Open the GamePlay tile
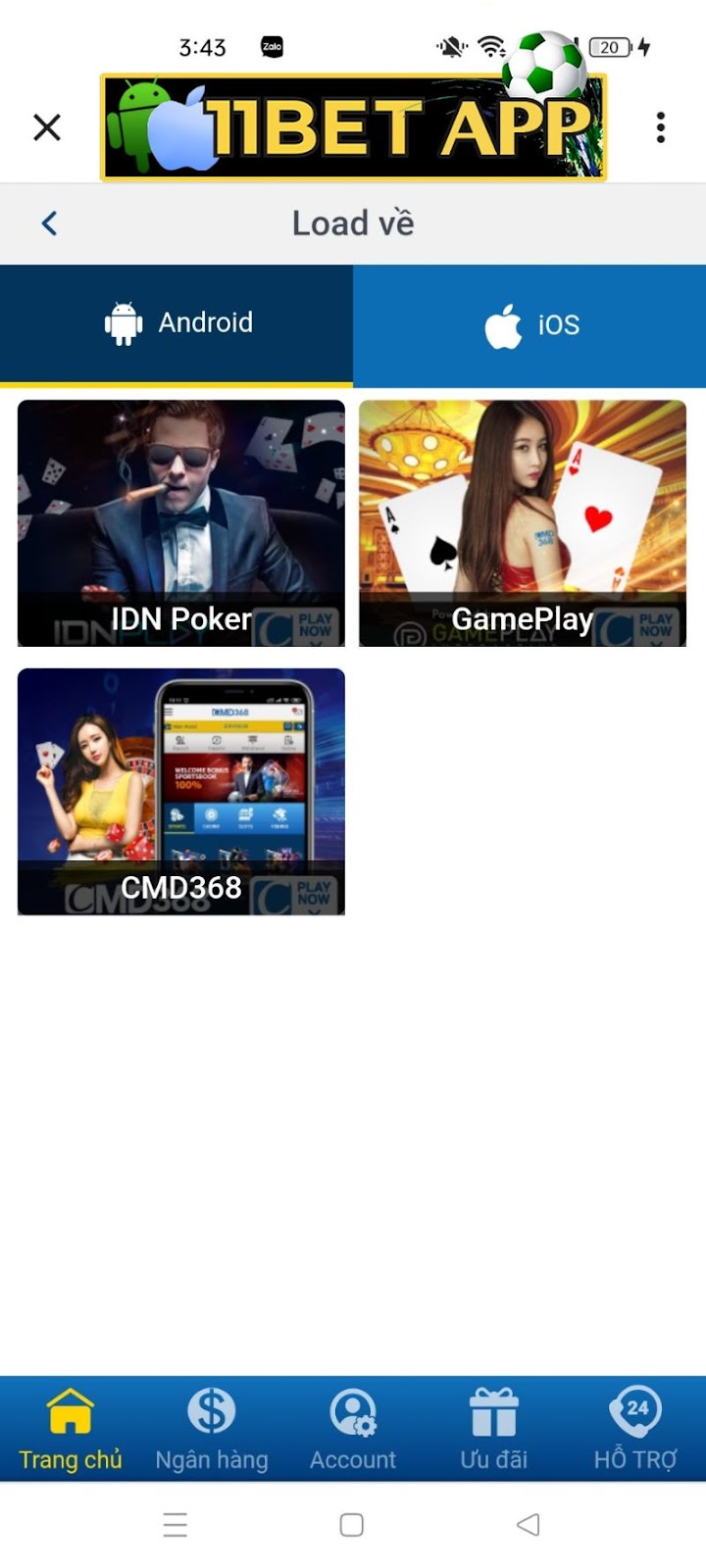Viewport: 706px width, 1568px height. click(523, 523)
